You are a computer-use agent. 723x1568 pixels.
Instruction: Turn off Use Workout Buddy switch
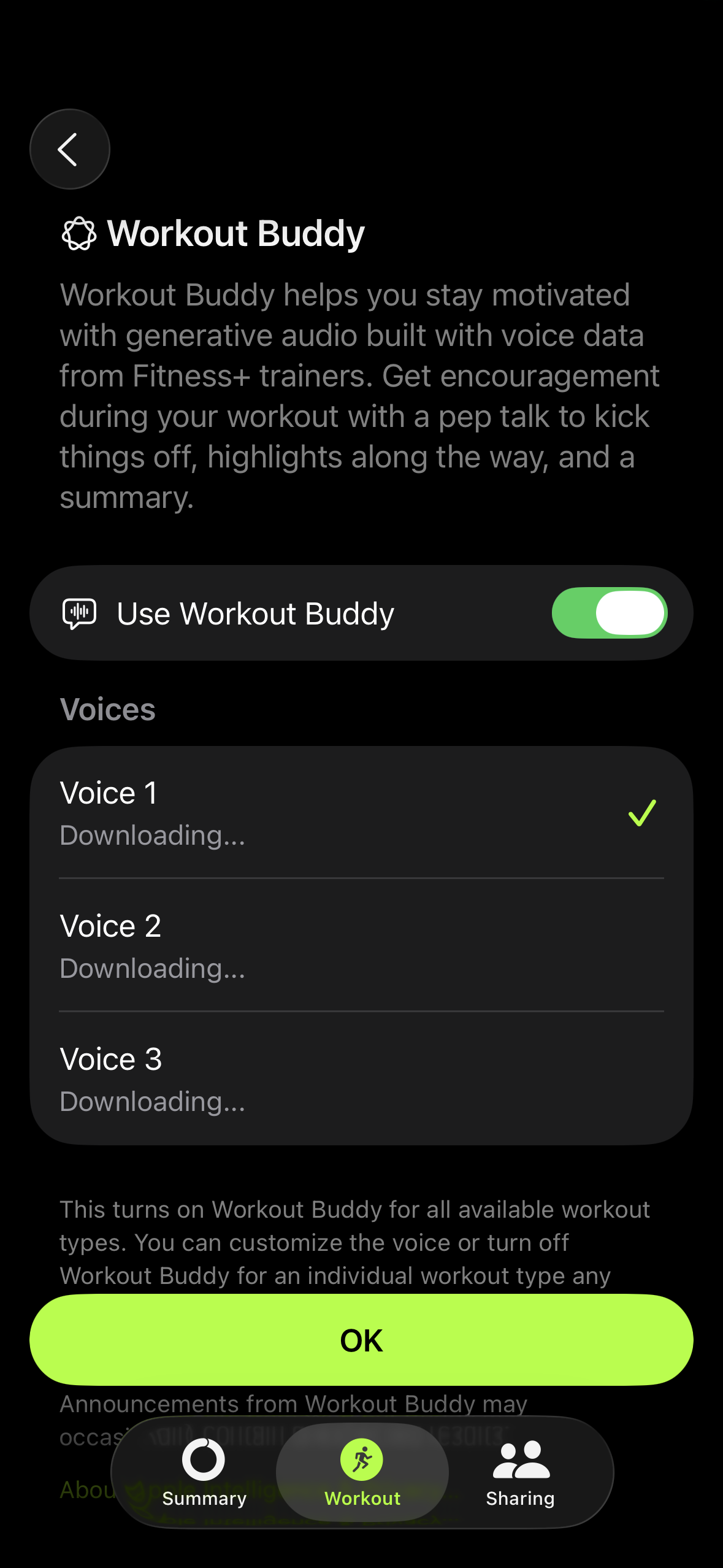[609, 613]
